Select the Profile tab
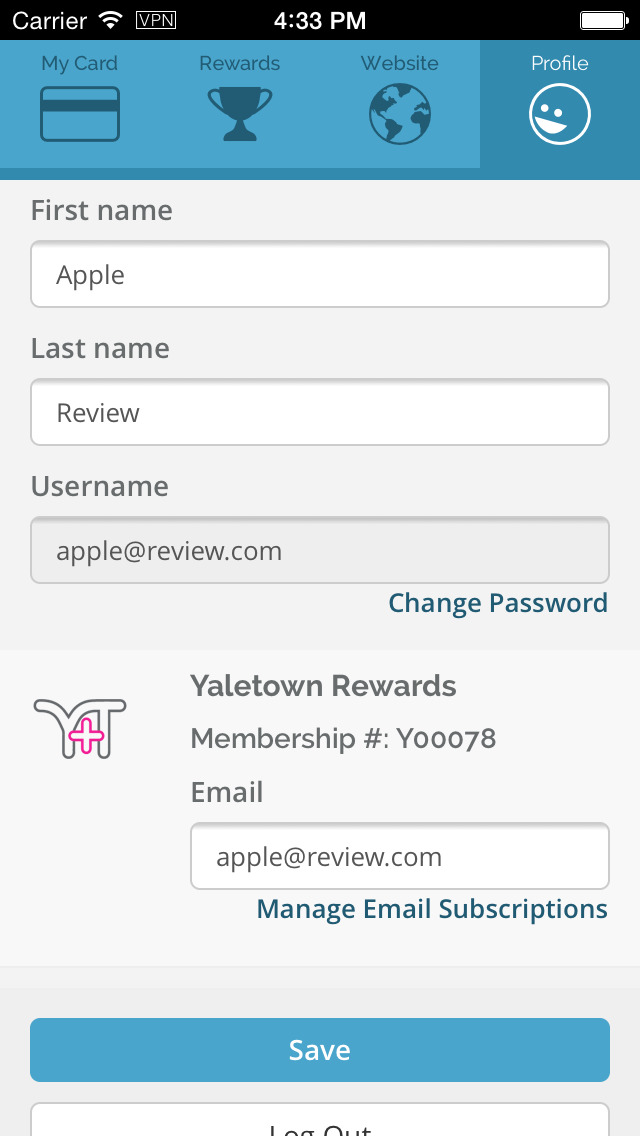 pos(560,104)
